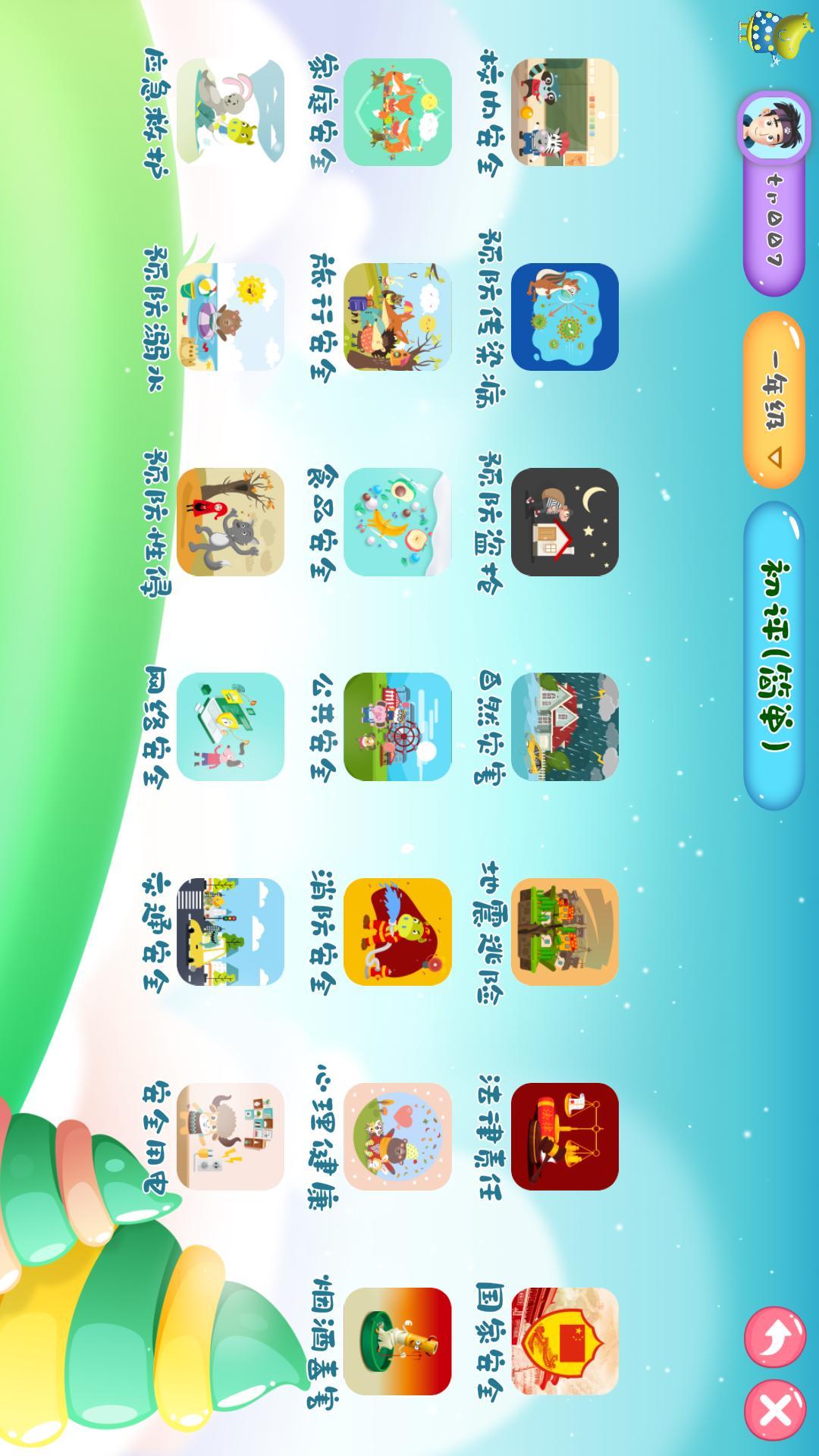Close the screen with the pink X

(x=775, y=1410)
